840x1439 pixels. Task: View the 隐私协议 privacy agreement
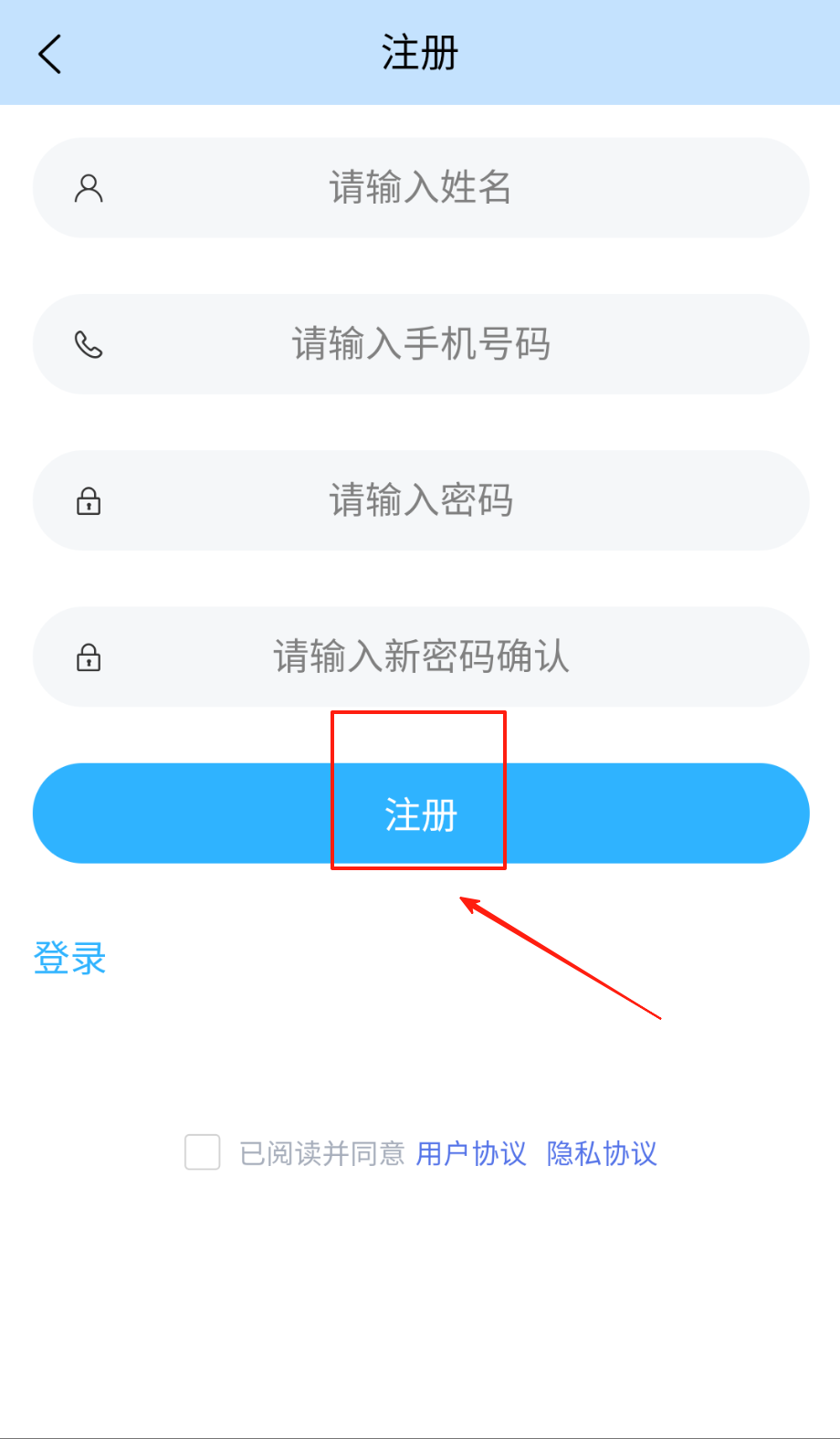tap(602, 1153)
